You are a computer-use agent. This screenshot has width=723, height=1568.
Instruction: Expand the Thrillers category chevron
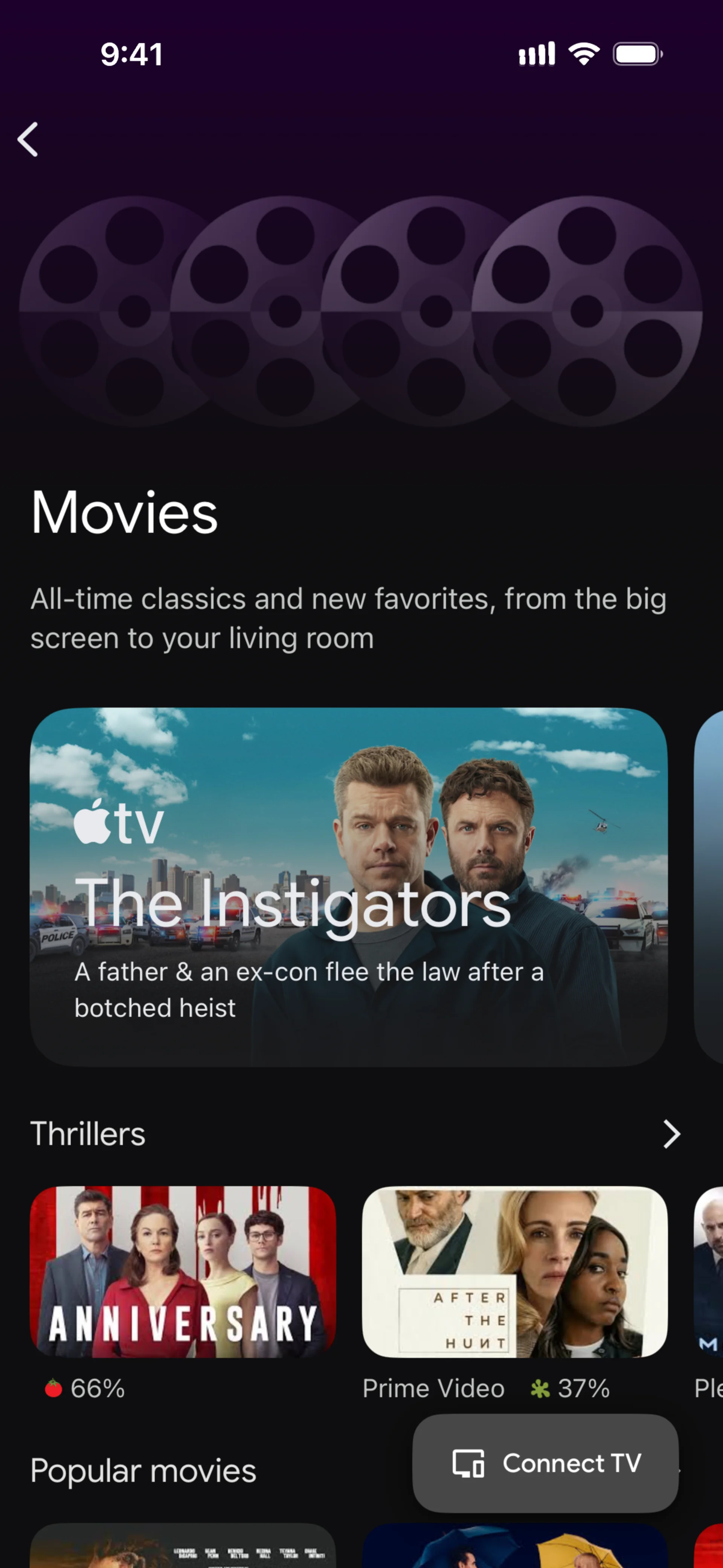pyautogui.click(x=671, y=1134)
